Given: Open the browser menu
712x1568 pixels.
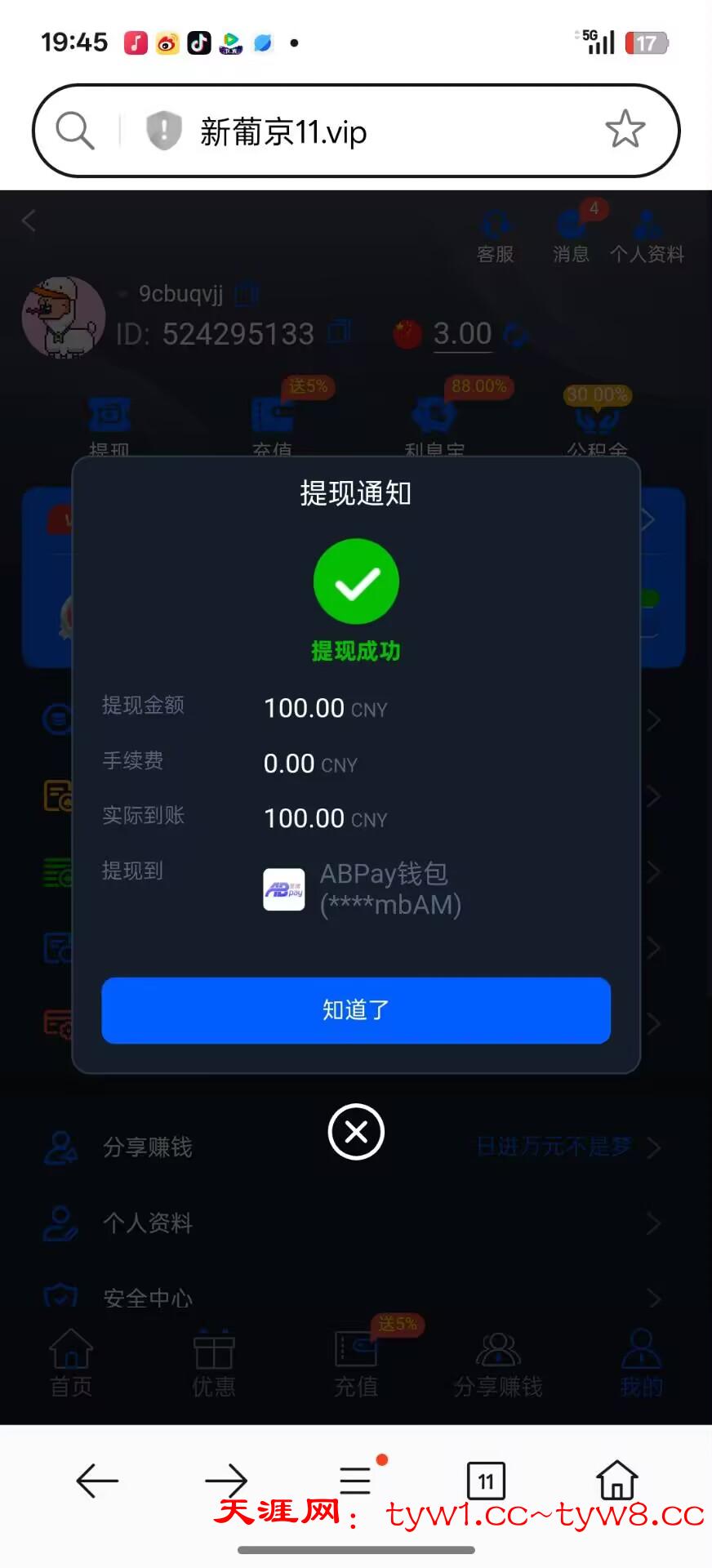Looking at the screenshot, I should click(356, 1480).
